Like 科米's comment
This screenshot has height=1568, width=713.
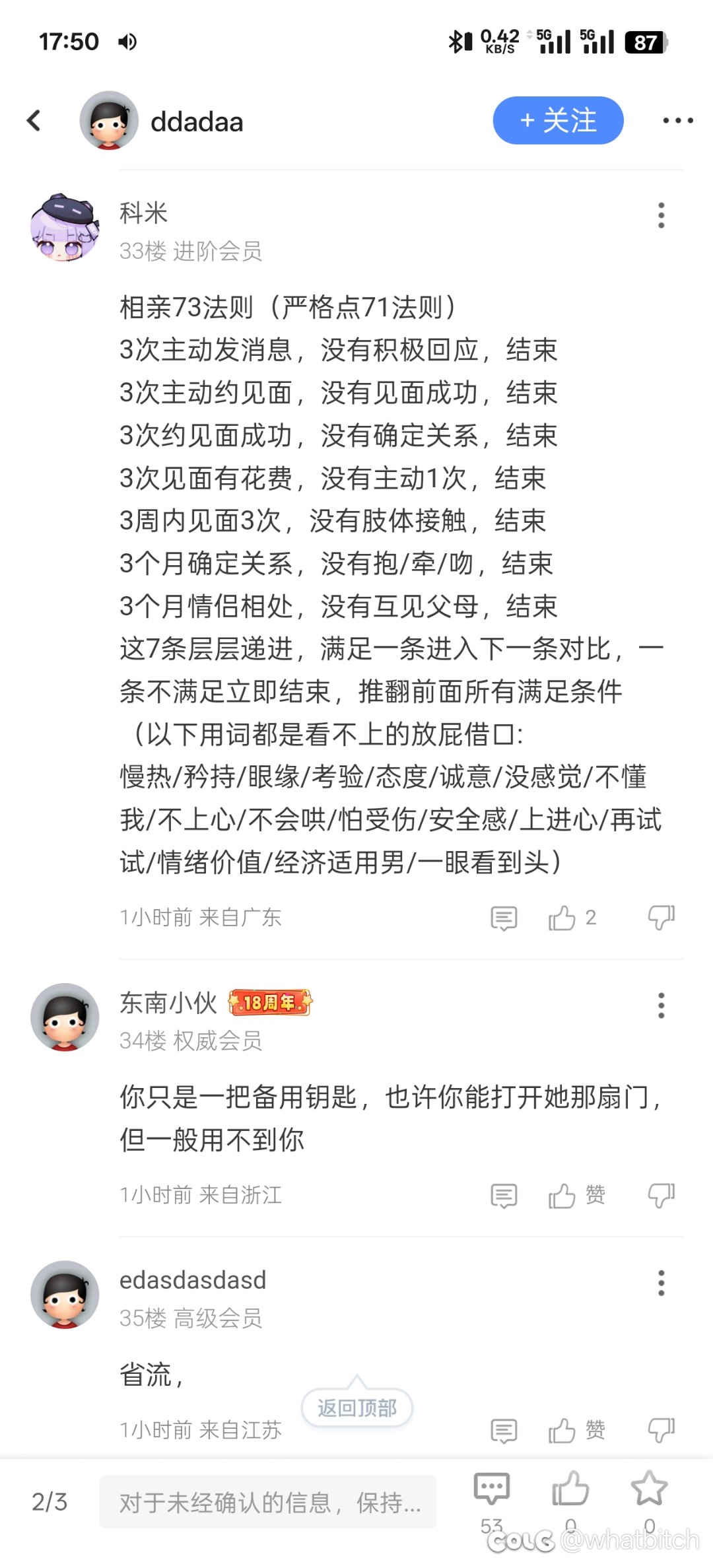(x=572, y=918)
